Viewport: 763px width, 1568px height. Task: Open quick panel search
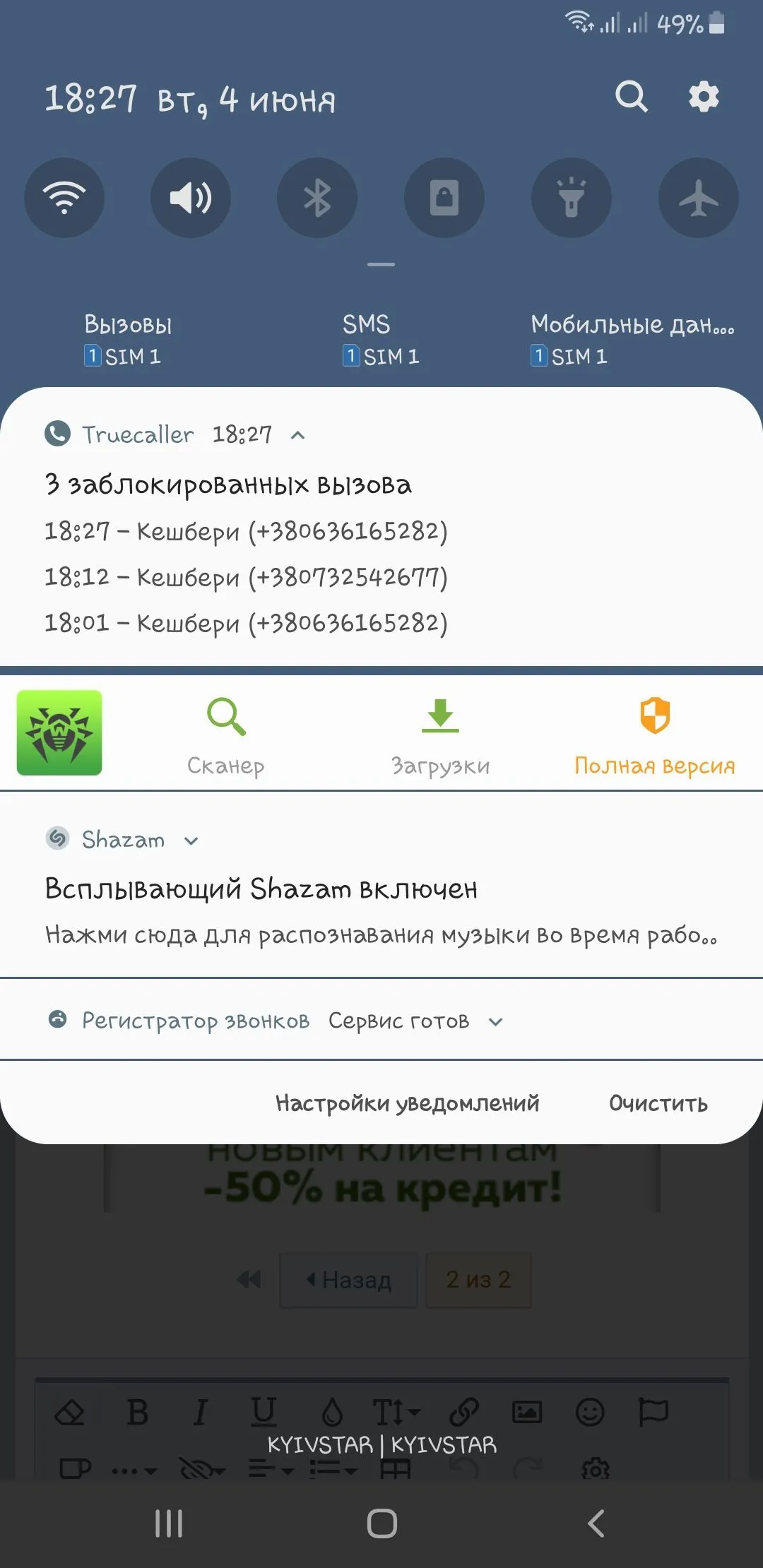tap(631, 97)
